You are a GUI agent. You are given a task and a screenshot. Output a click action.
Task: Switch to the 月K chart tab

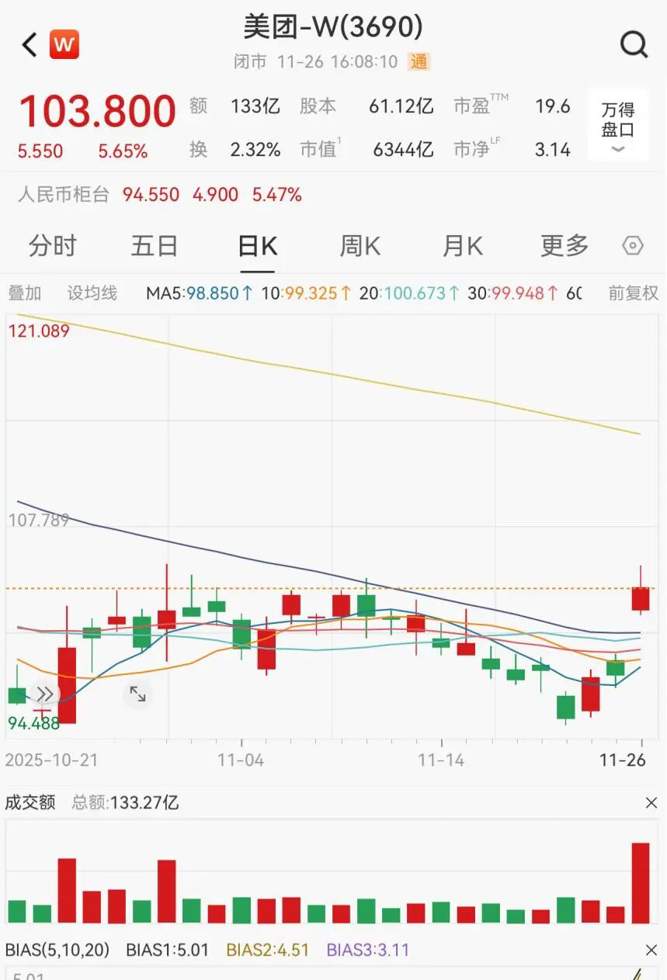coord(462,246)
